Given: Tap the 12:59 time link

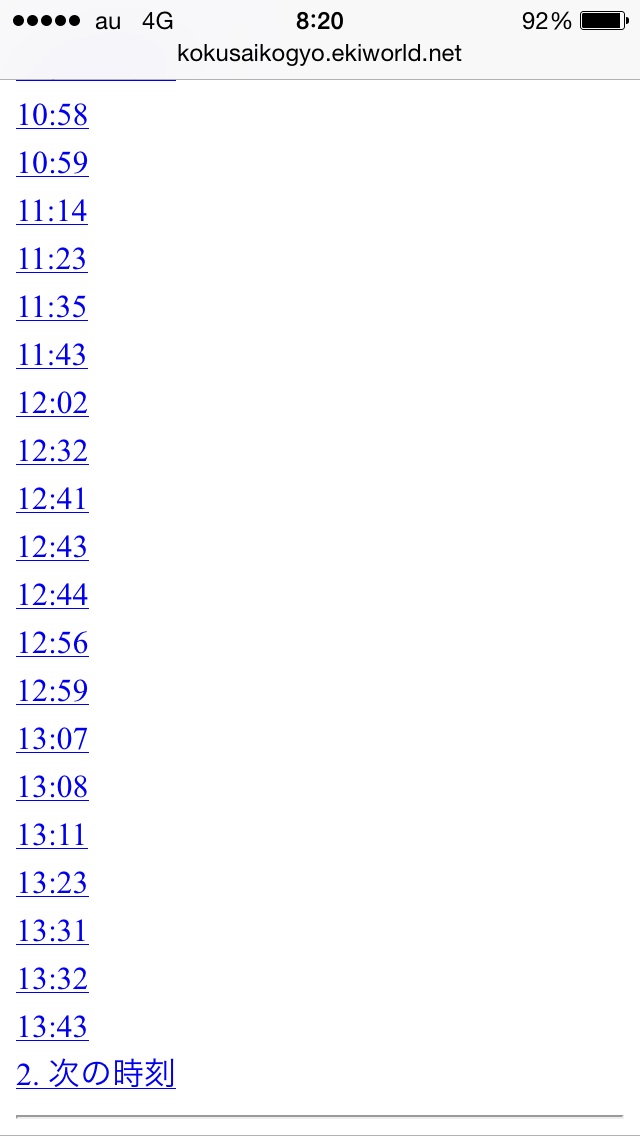Looking at the screenshot, I should point(52,692).
